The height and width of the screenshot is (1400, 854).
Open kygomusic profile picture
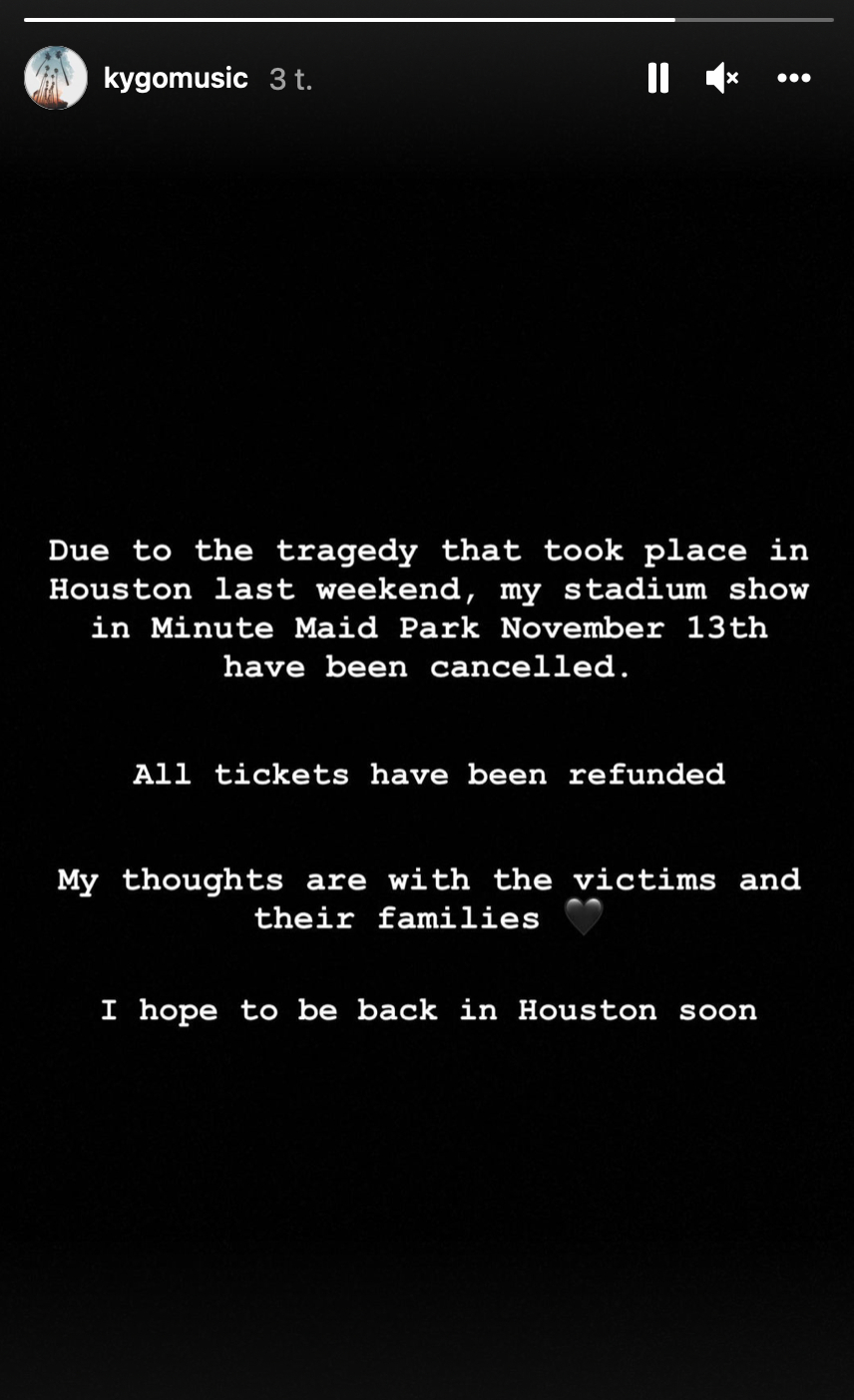[x=56, y=78]
